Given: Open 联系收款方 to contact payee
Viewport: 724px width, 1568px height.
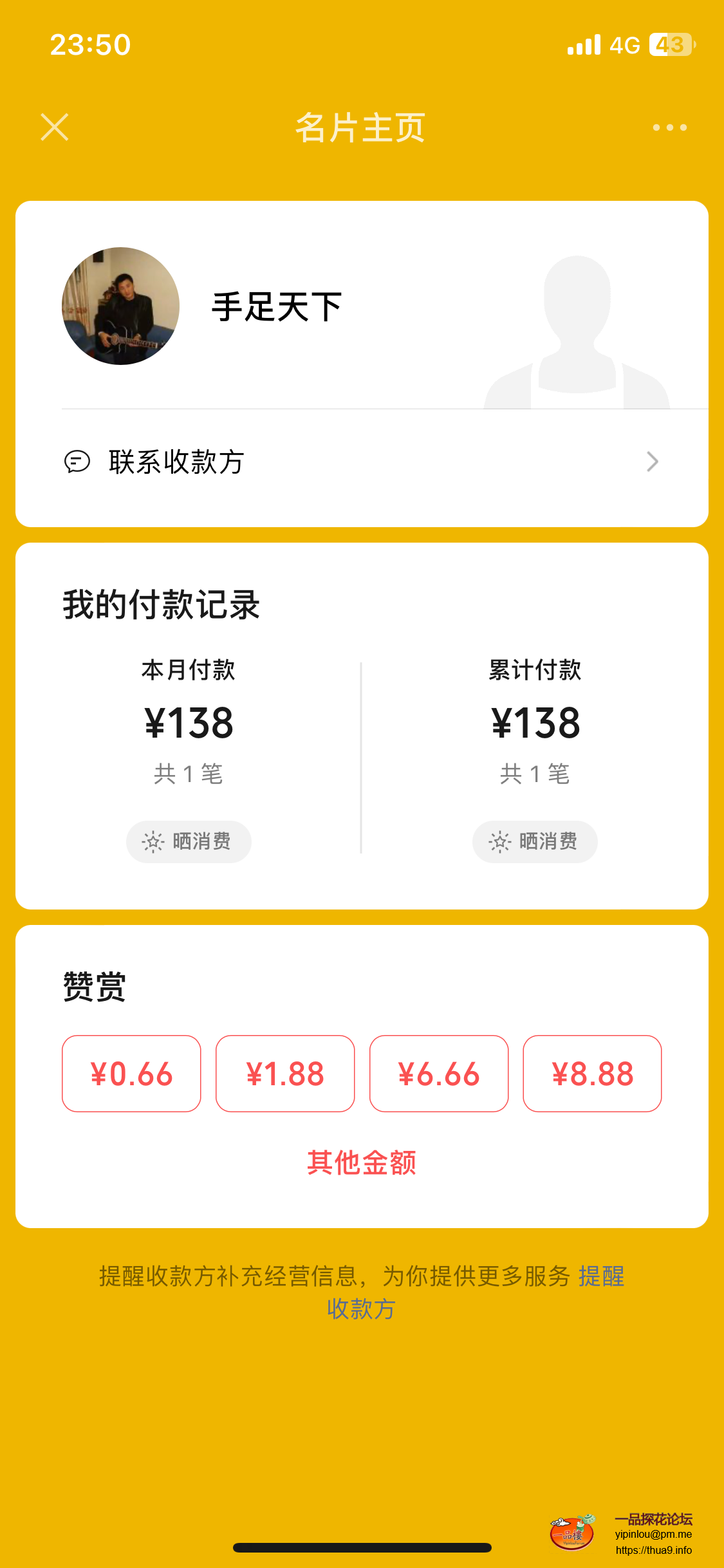Looking at the screenshot, I should pos(360,462).
